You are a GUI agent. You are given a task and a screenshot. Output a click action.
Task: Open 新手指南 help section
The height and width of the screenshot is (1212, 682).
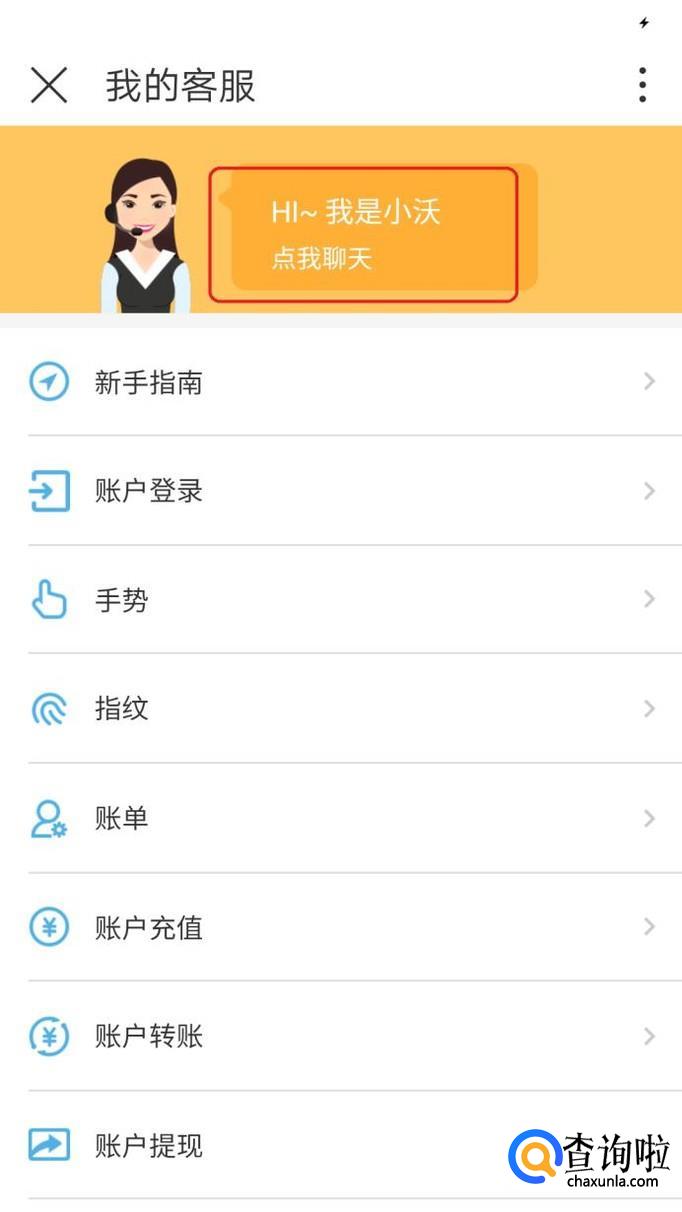click(x=340, y=382)
